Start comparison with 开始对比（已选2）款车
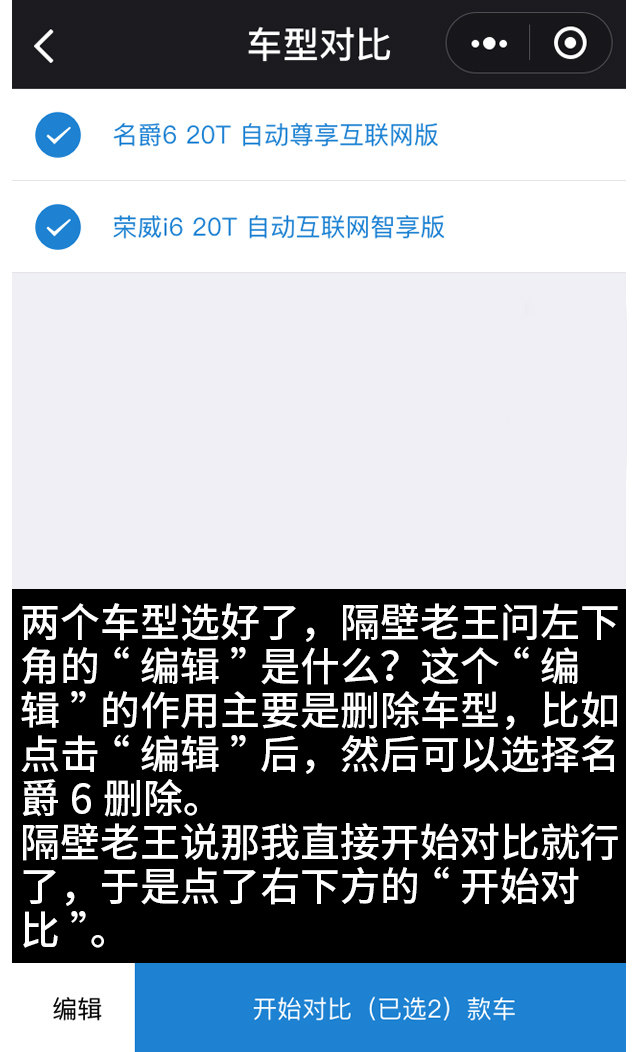Image resolution: width=640 pixels, height=1052 pixels. point(384,1009)
